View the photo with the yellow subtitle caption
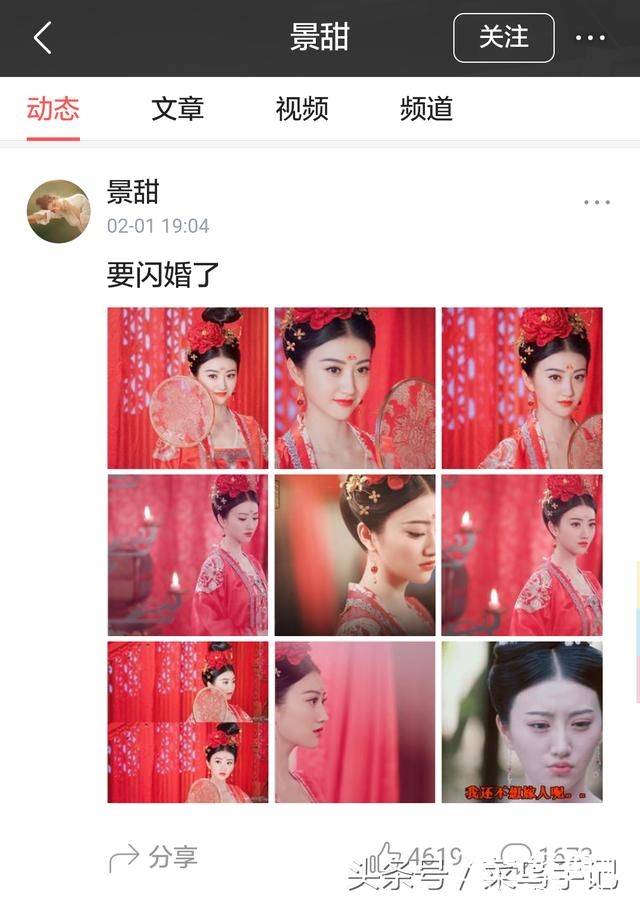 point(522,722)
